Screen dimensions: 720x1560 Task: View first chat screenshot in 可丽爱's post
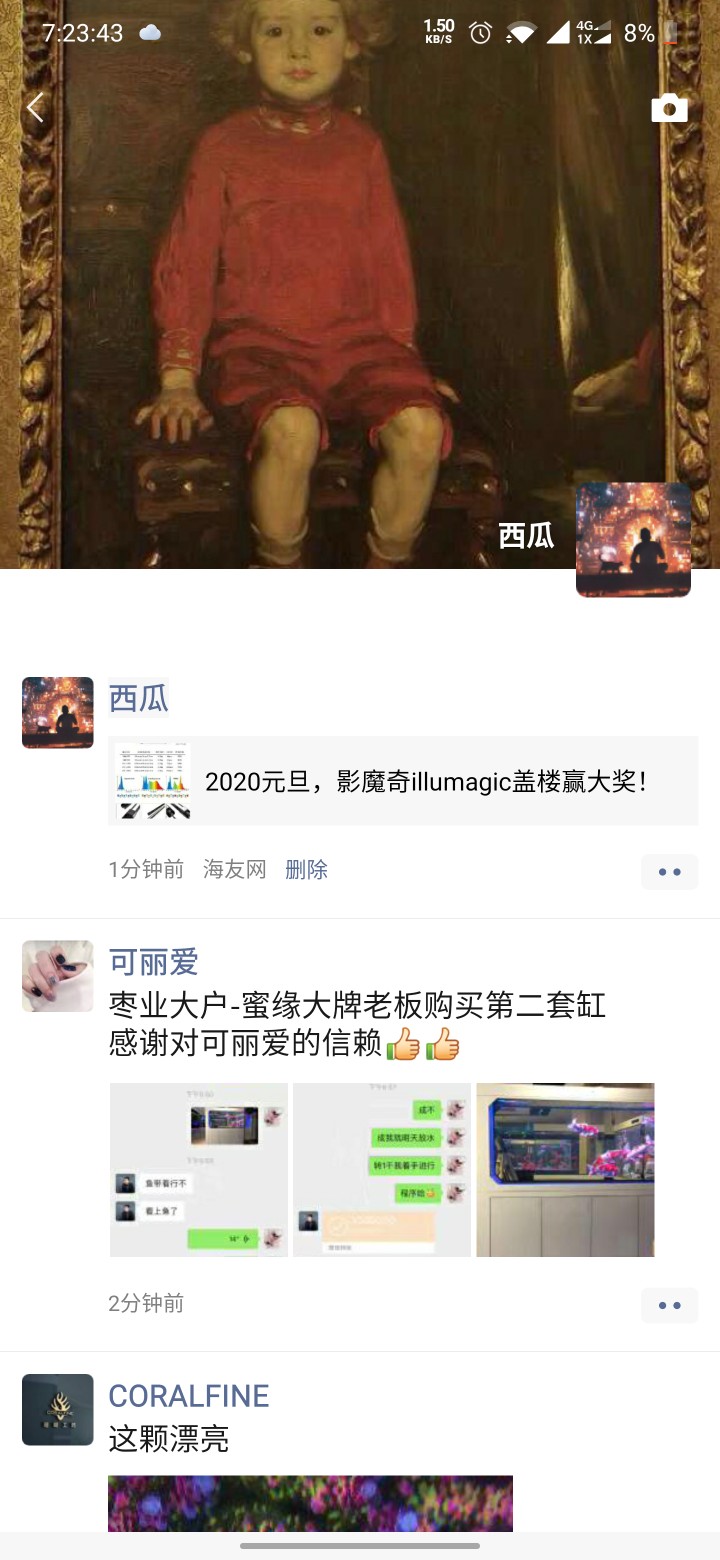click(x=199, y=1169)
